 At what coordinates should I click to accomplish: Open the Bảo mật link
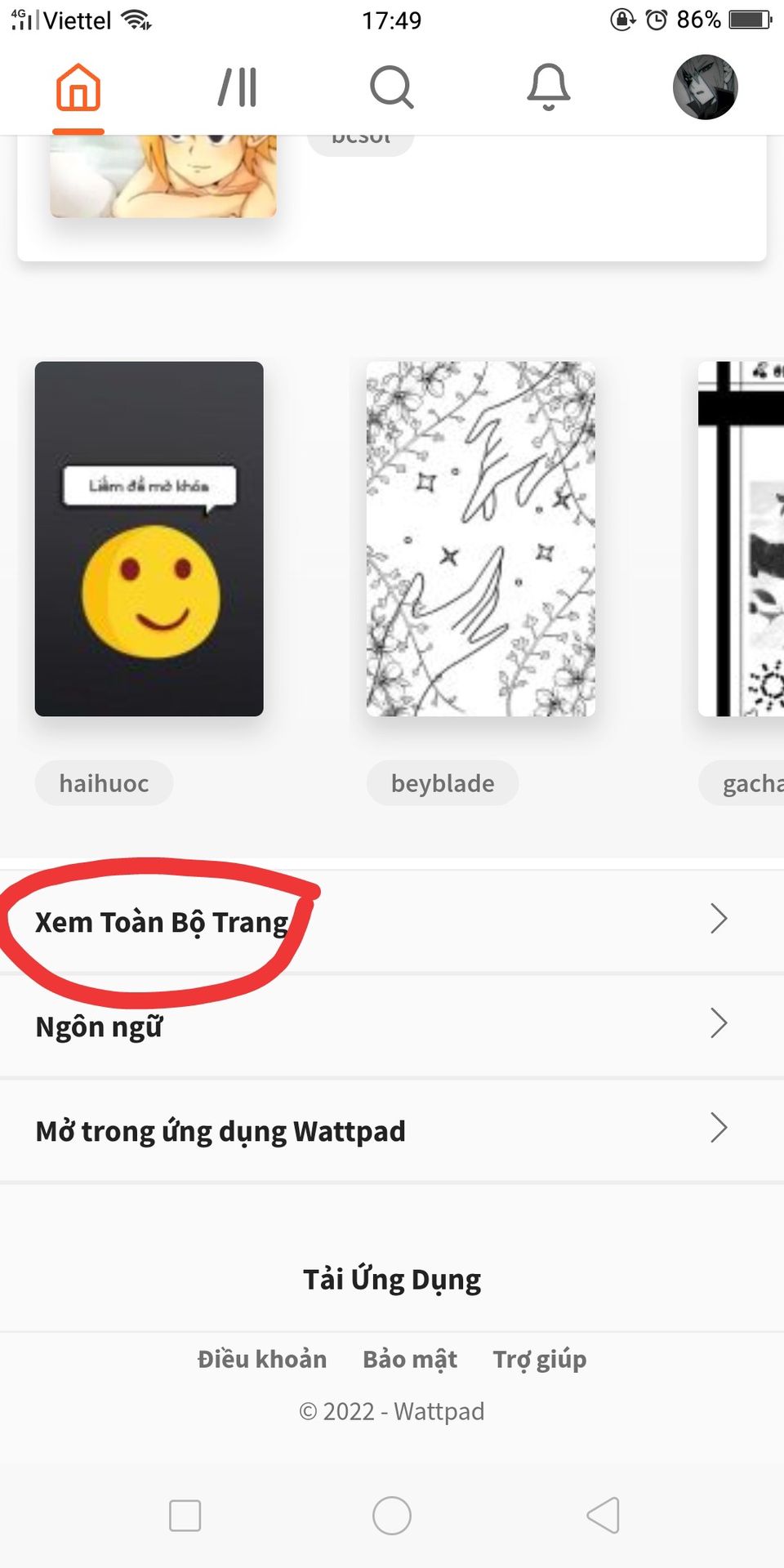click(x=410, y=1359)
